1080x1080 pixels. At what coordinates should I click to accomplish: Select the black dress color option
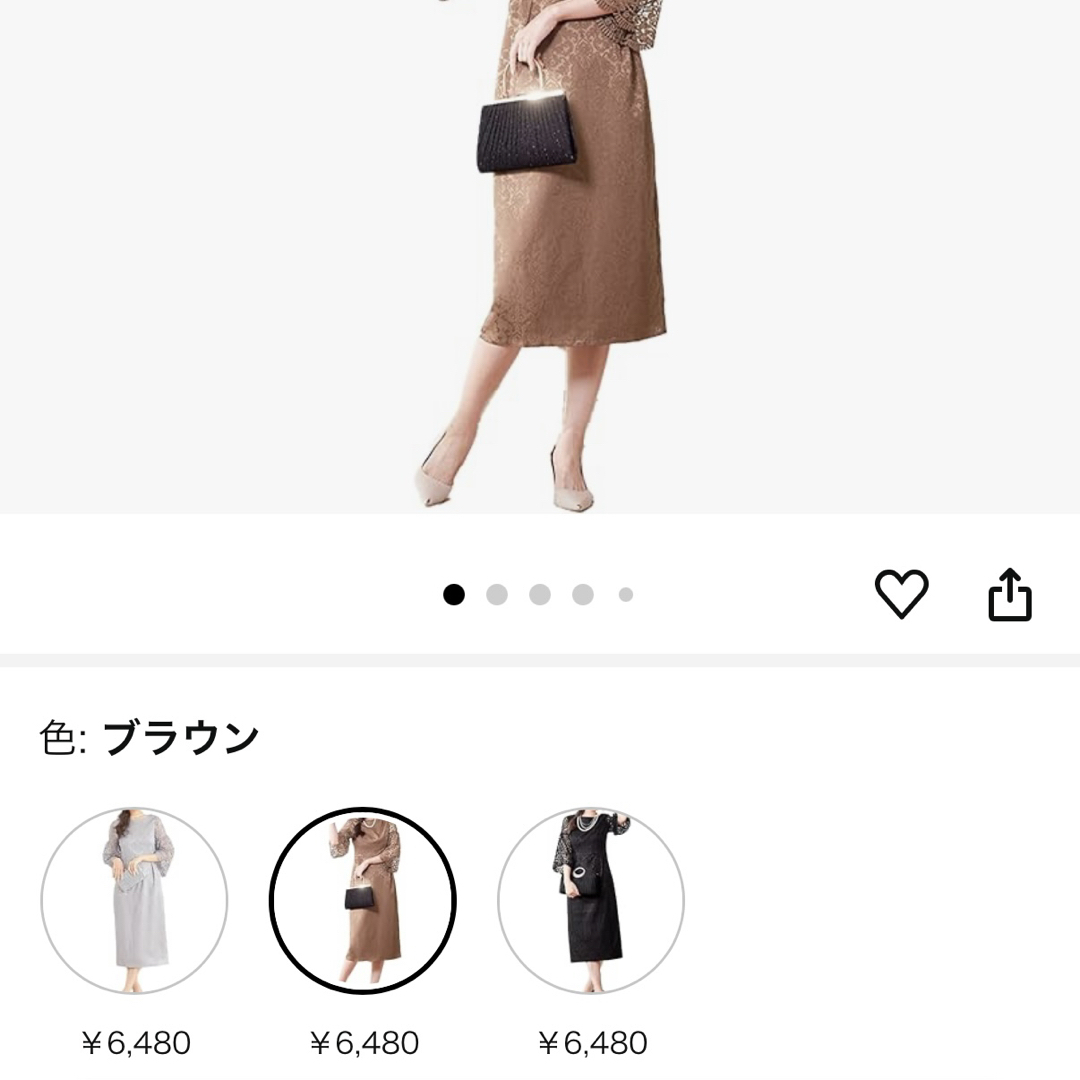coord(591,901)
